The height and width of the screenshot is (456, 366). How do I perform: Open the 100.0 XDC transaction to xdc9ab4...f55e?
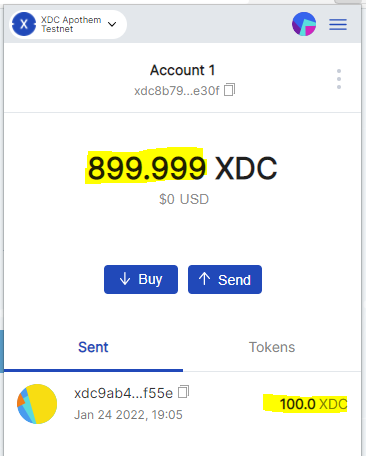click(x=183, y=404)
